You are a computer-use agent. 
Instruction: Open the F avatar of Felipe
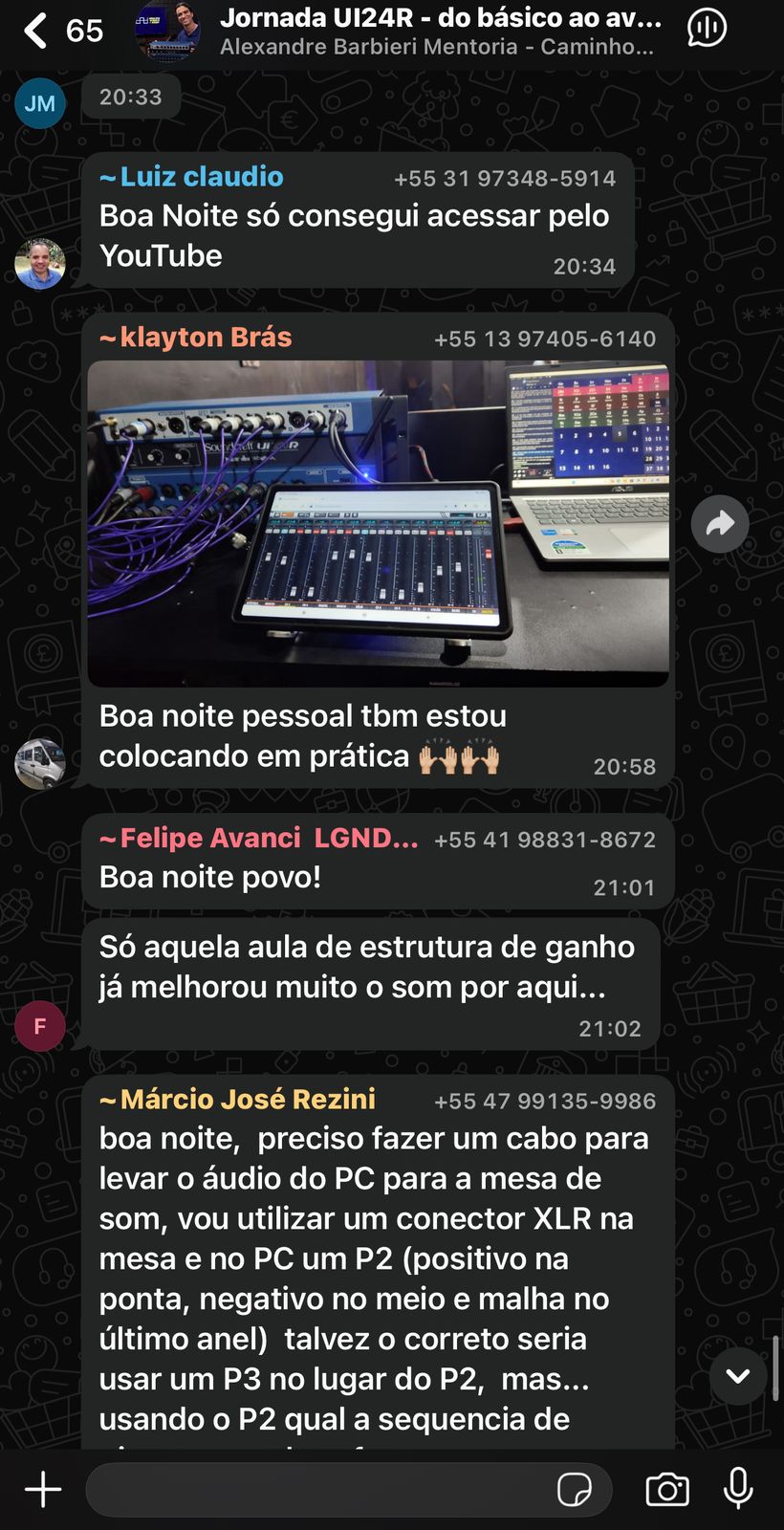[40, 1026]
